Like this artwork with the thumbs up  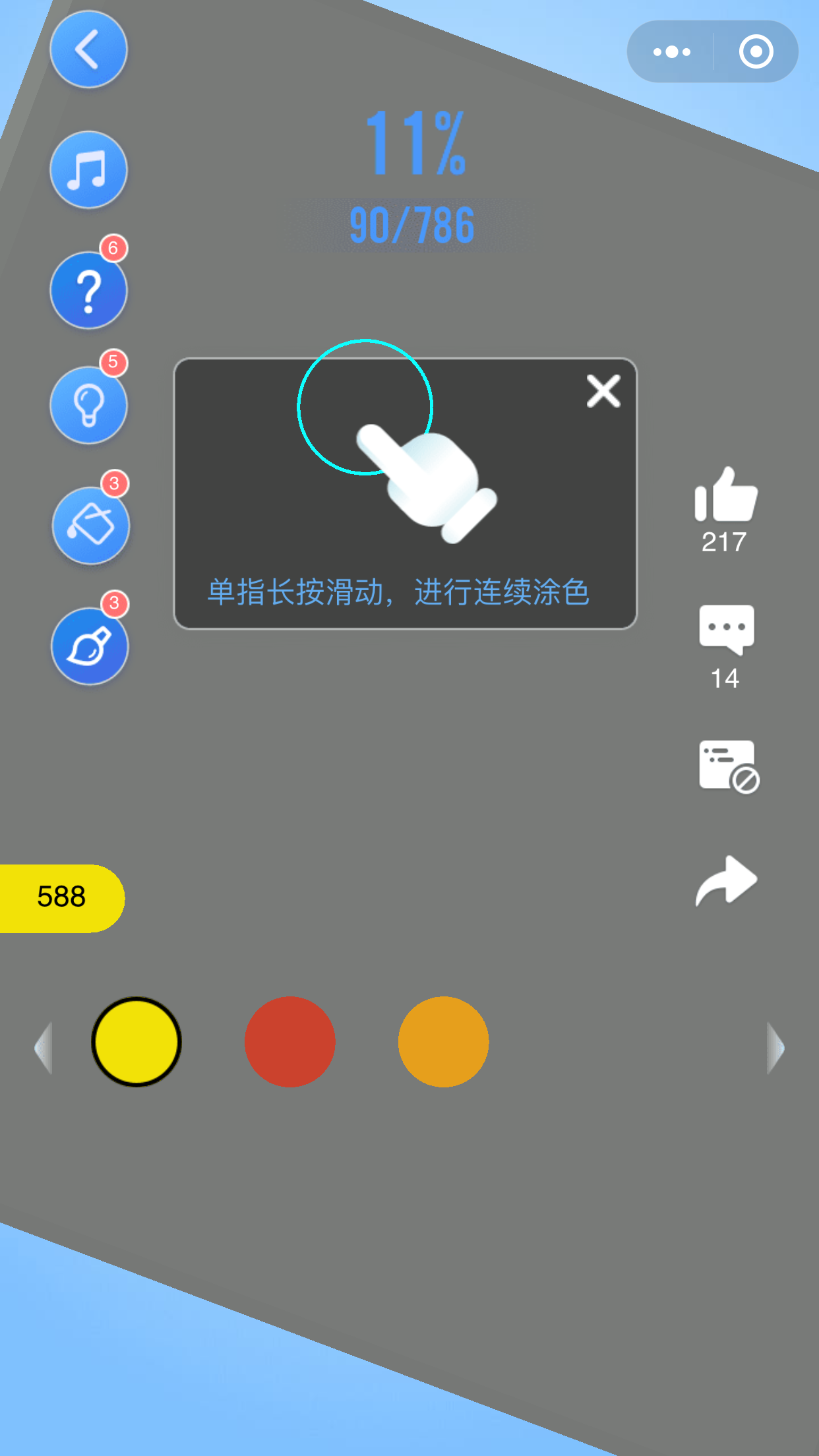pos(725,495)
